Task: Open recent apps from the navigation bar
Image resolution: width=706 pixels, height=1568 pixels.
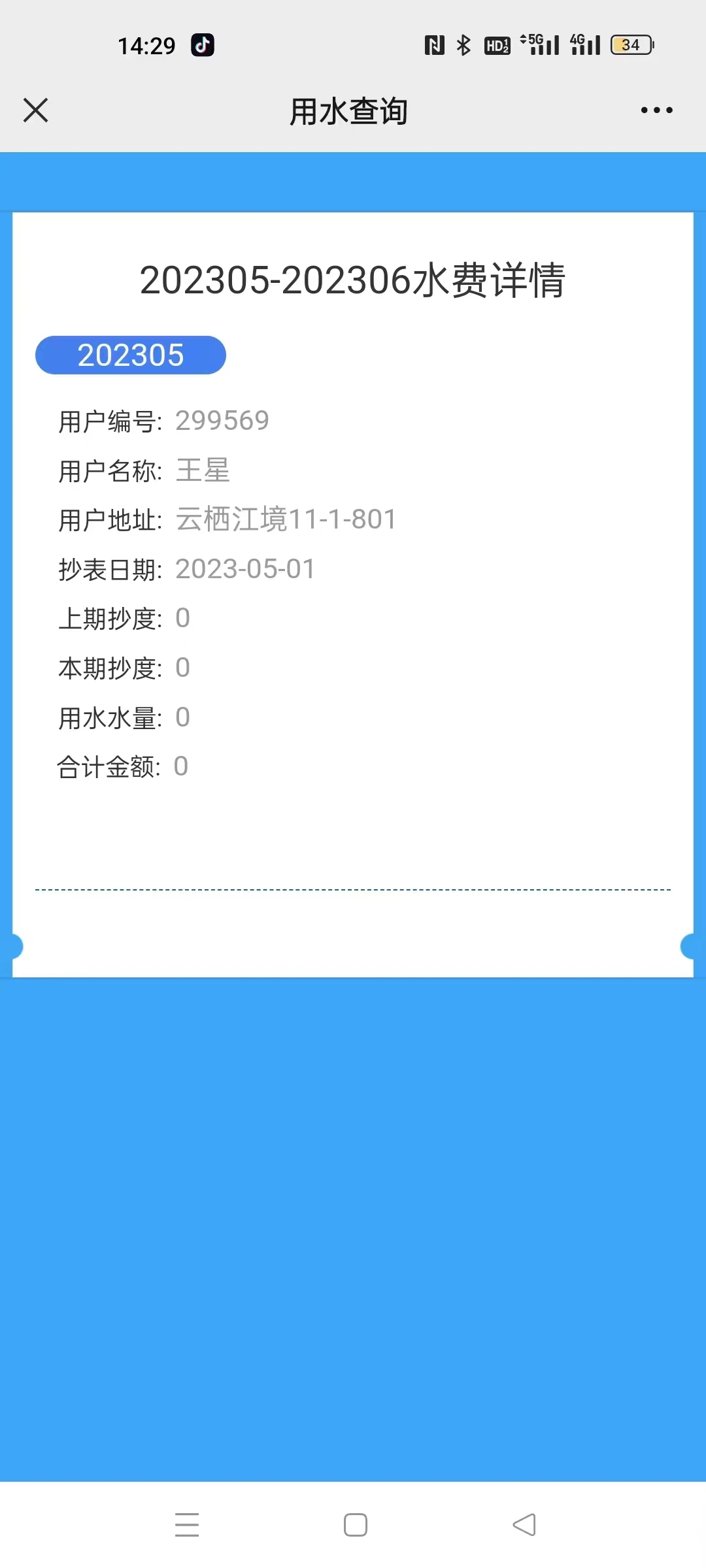Action: [x=187, y=1525]
